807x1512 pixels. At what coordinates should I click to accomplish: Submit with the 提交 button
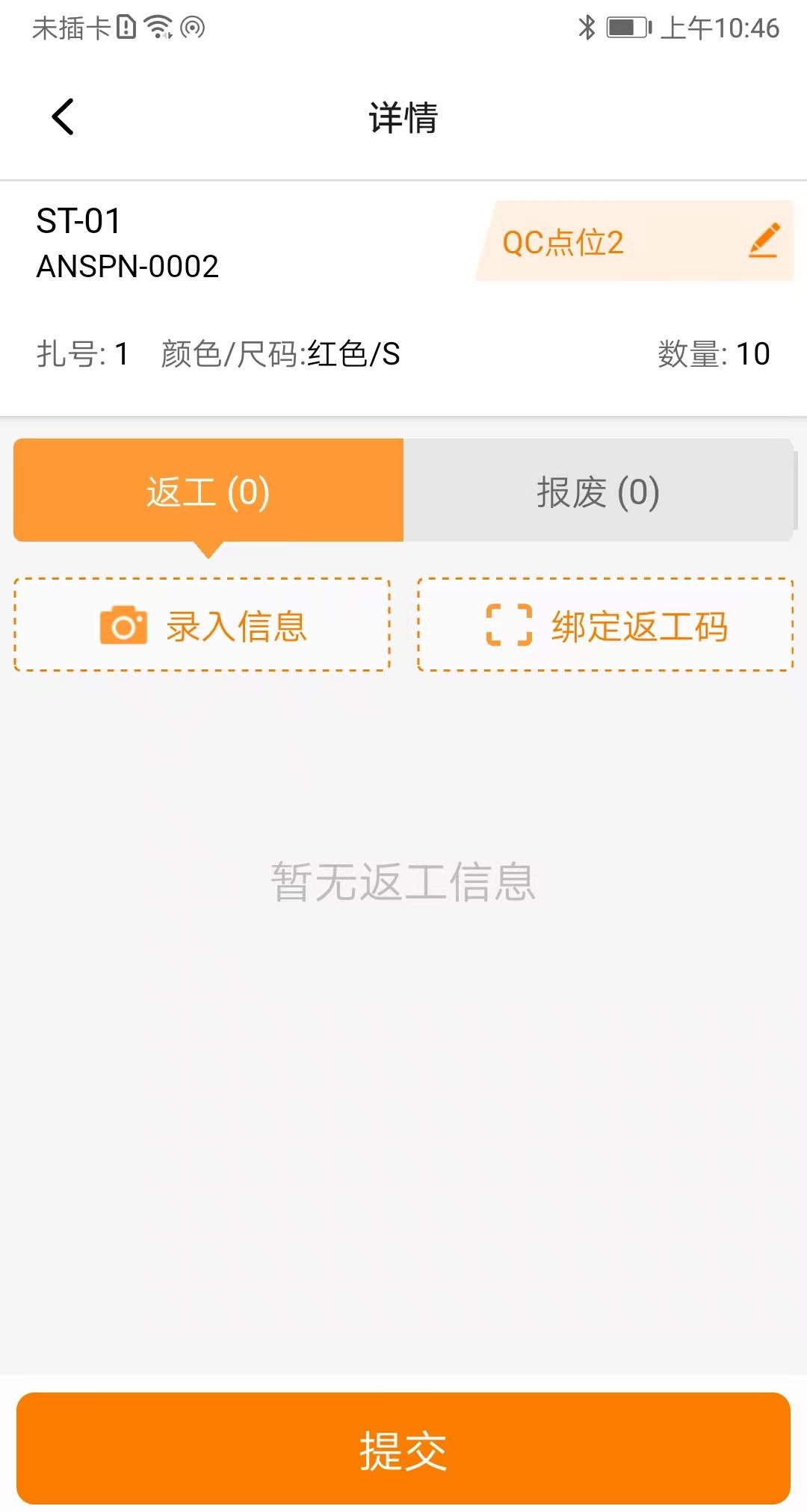403,1449
